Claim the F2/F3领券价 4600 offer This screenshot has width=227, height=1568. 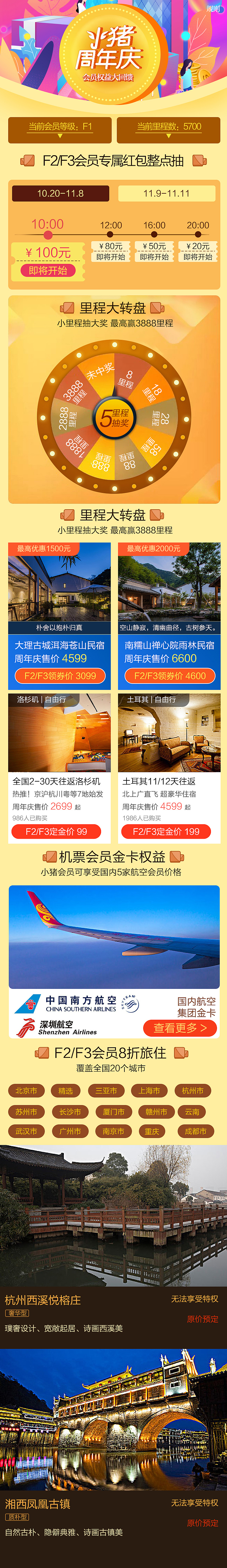pyautogui.click(x=169, y=676)
